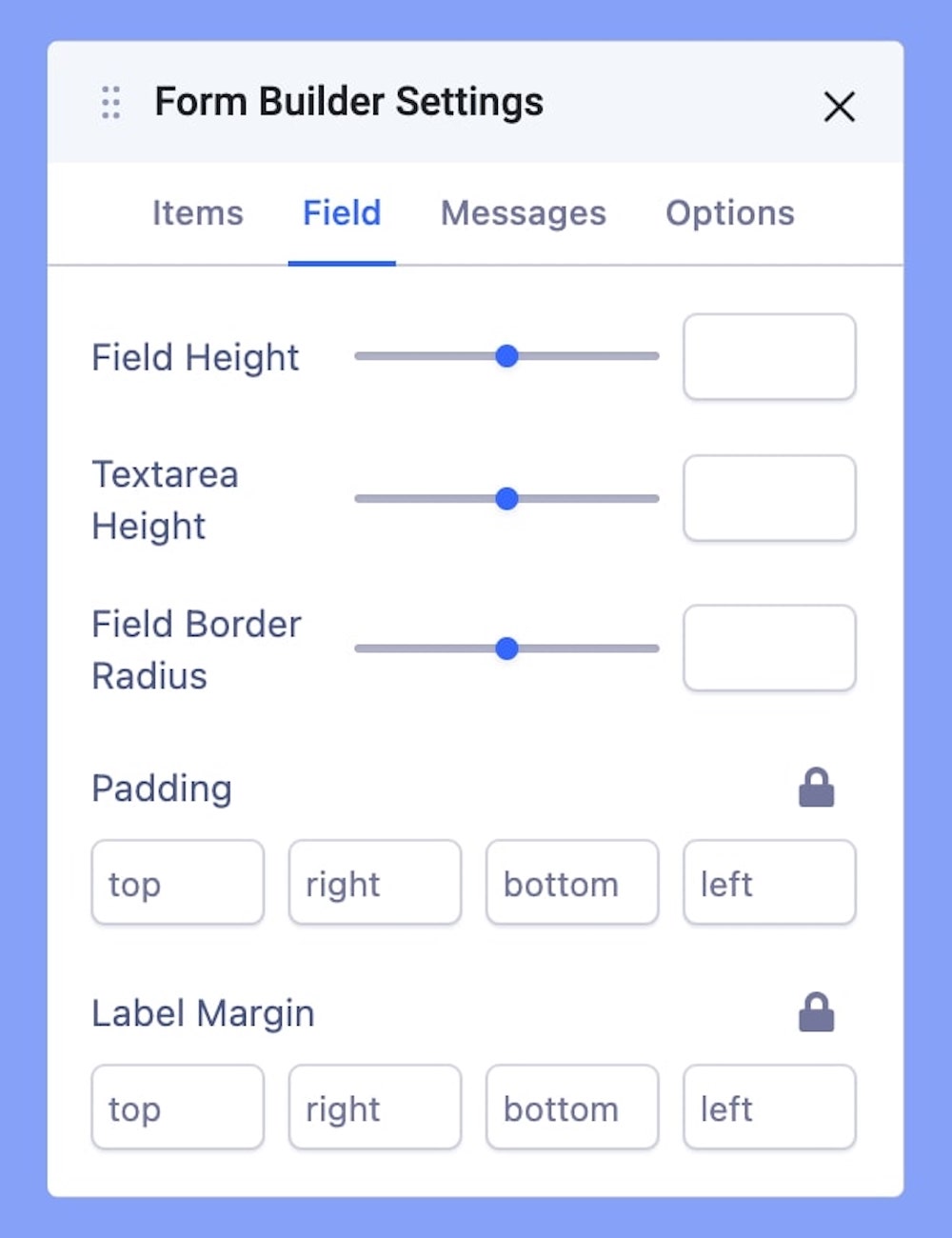Tap the Padding left field
The height and width of the screenshot is (1238, 952).
pos(769,883)
